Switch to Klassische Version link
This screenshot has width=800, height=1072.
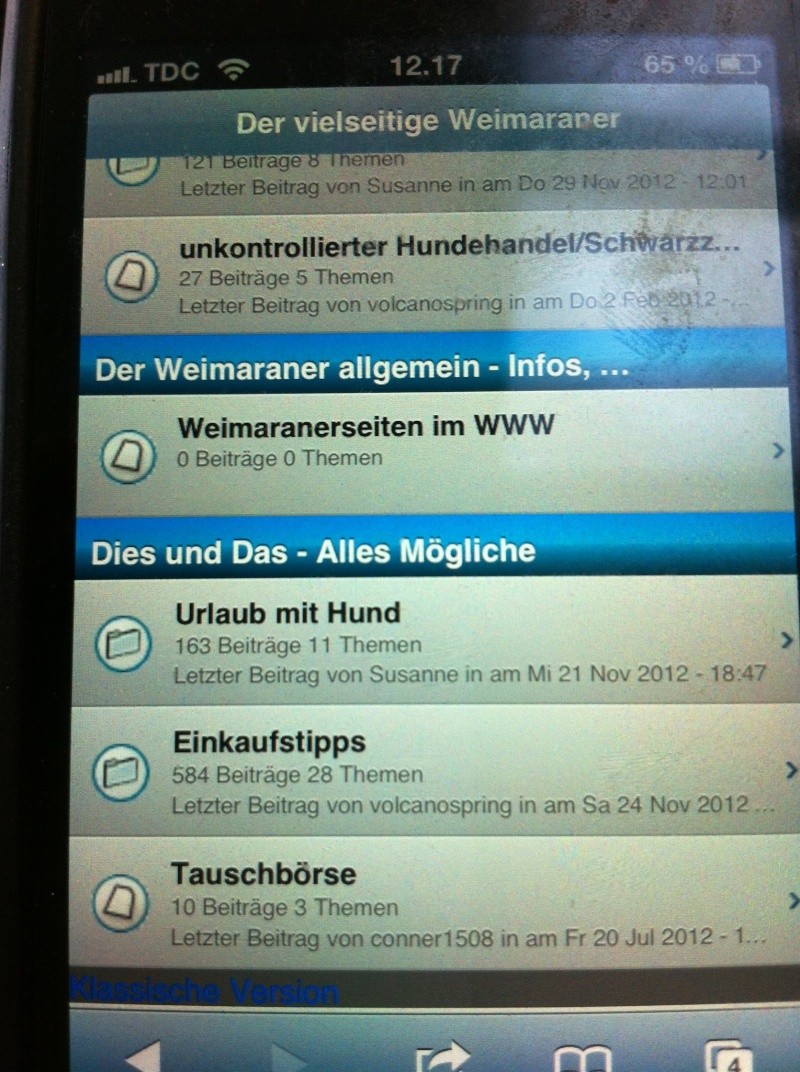coord(205,992)
